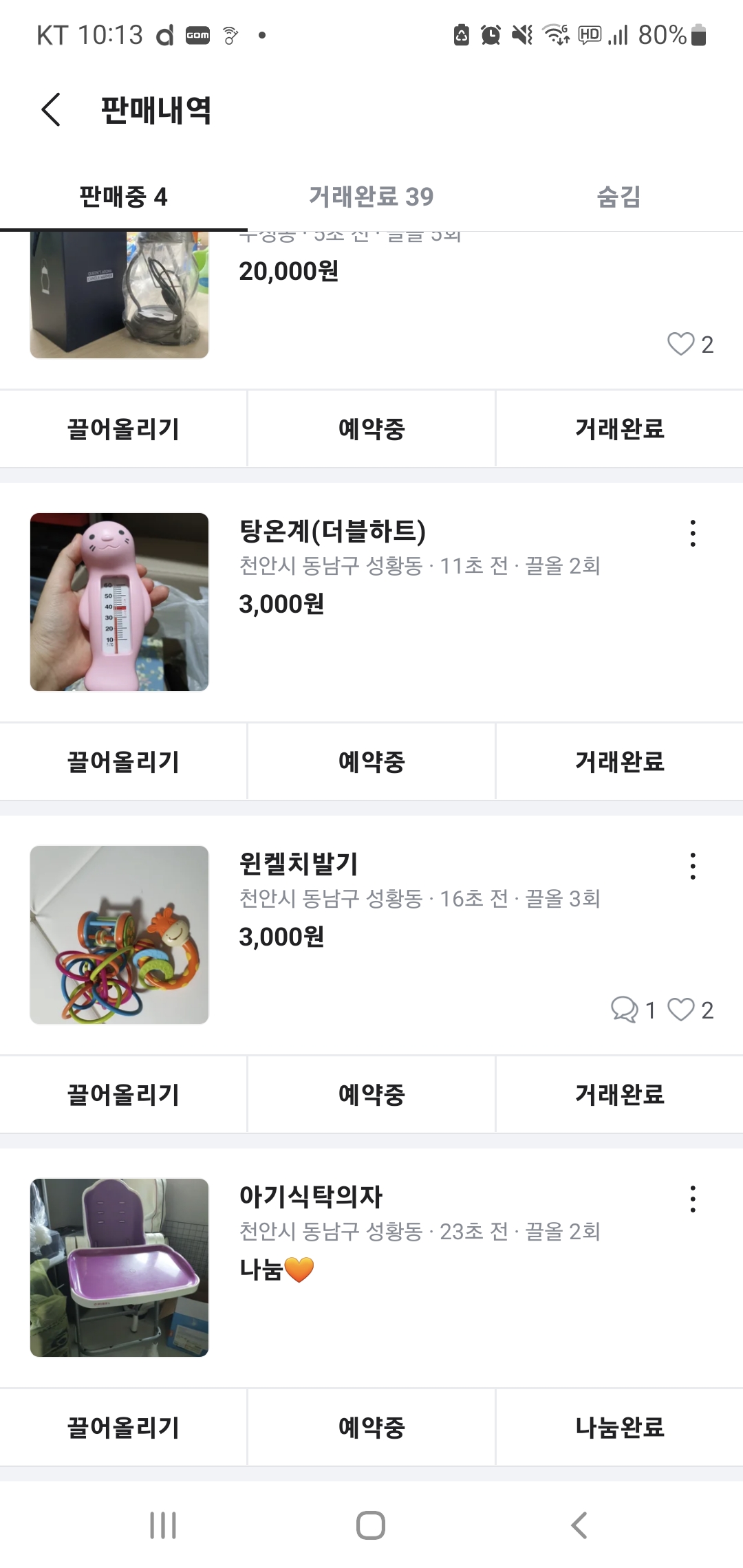Open the 아기식탁의자 listing
This screenshot has height=1568, width=743.
coord(310,1197)
